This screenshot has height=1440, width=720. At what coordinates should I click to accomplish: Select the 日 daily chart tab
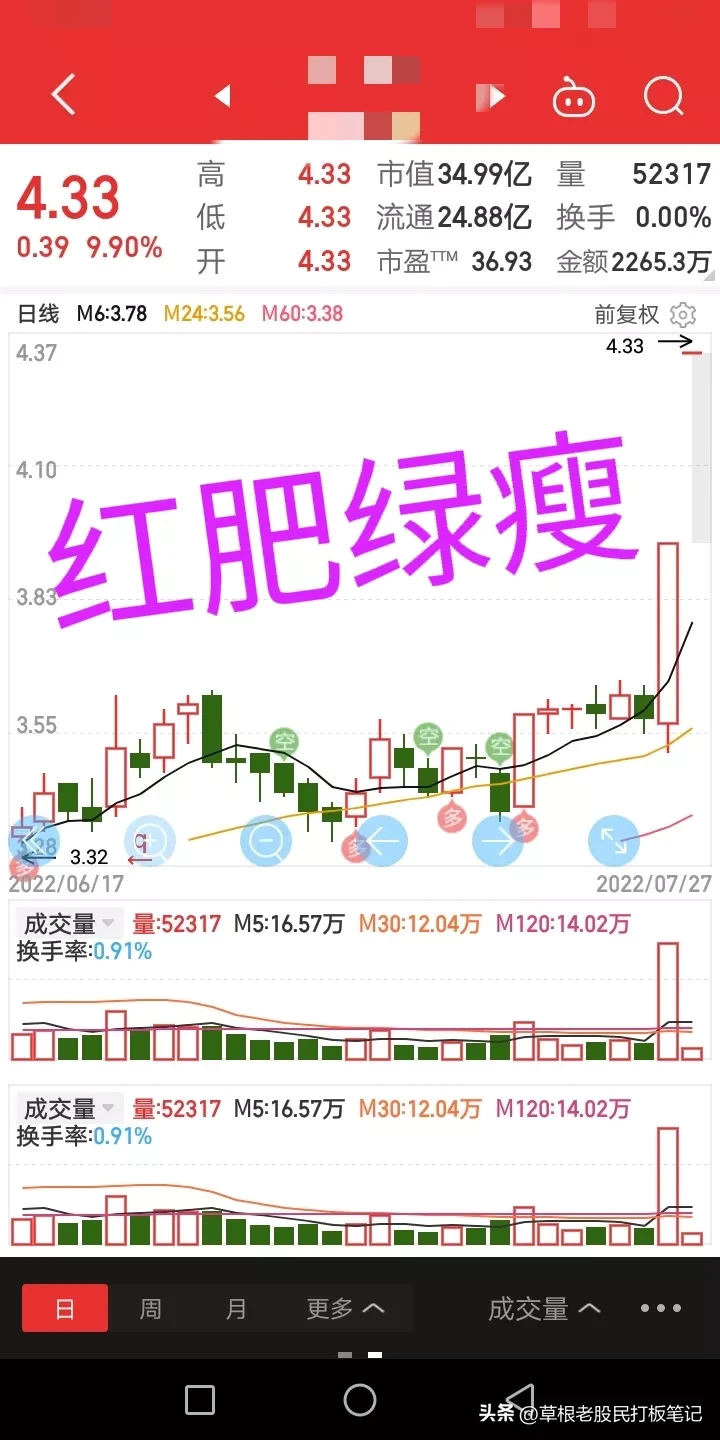click(x=65, y=1309)
